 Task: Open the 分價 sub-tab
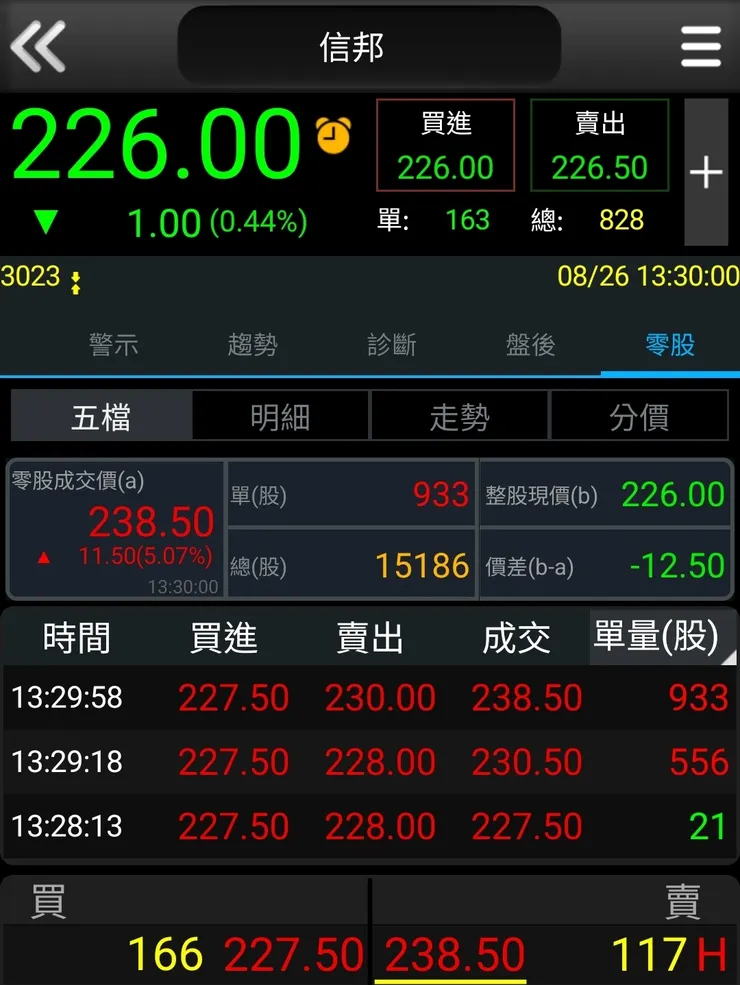[641, 416]
